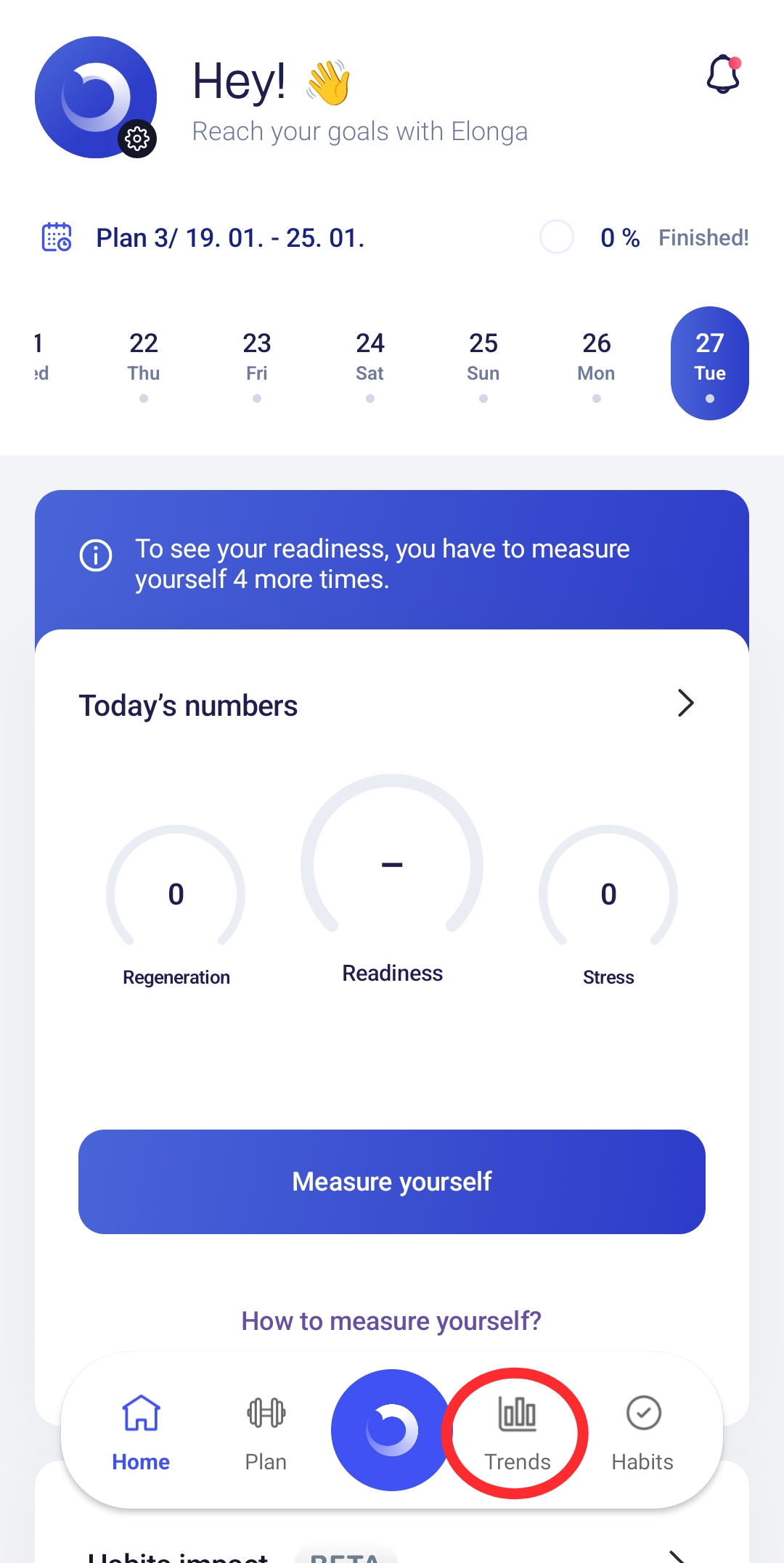Switch to the Trends tab

point(518,1432)
